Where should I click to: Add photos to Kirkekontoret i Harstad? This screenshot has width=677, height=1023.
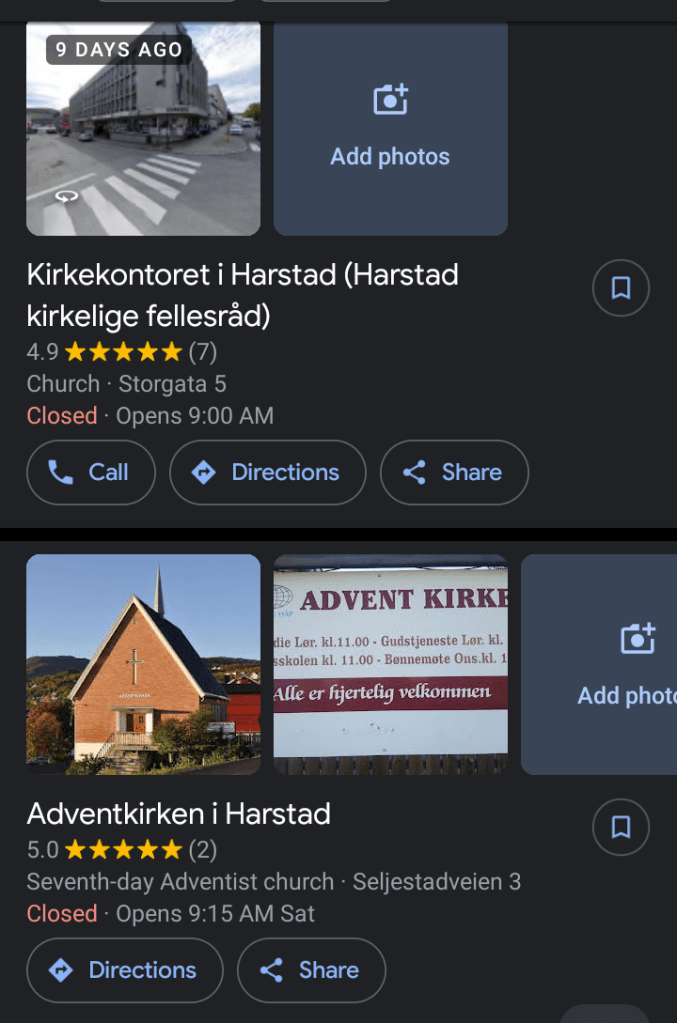point(390,128)
